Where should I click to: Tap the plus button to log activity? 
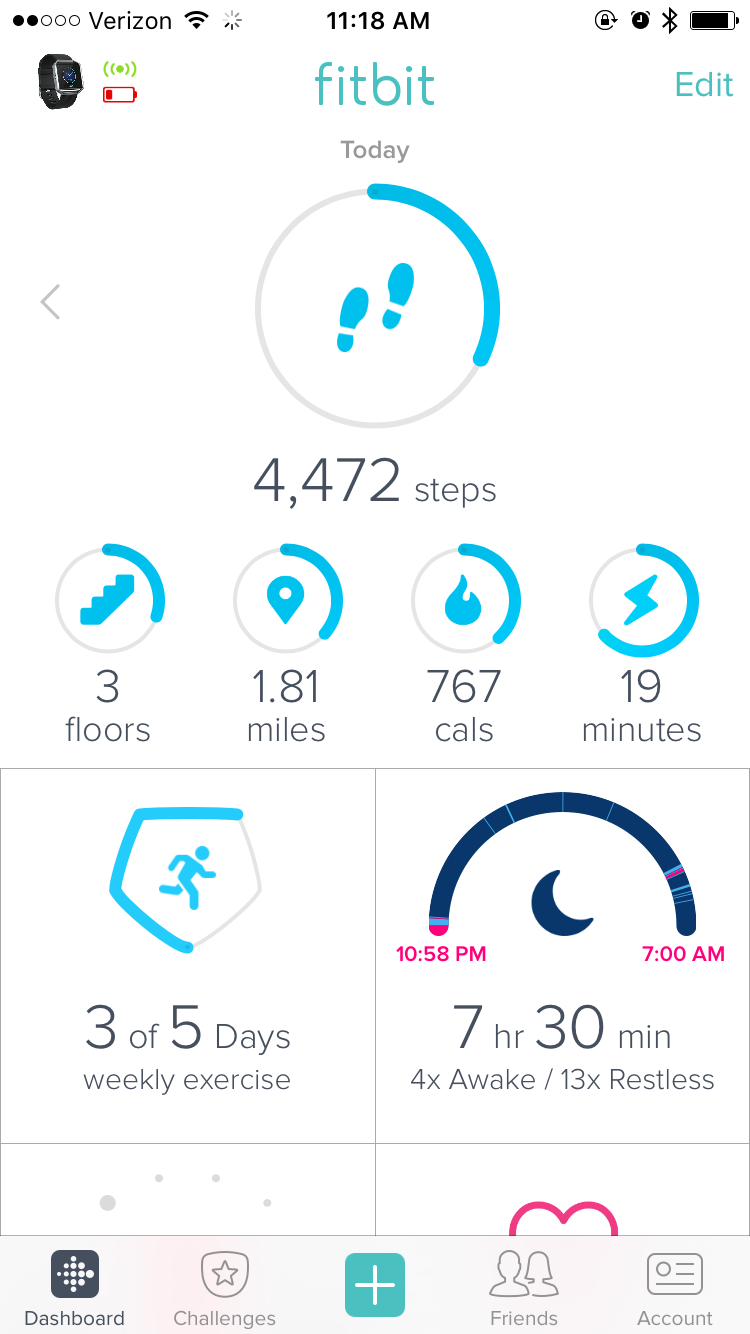375,1285
